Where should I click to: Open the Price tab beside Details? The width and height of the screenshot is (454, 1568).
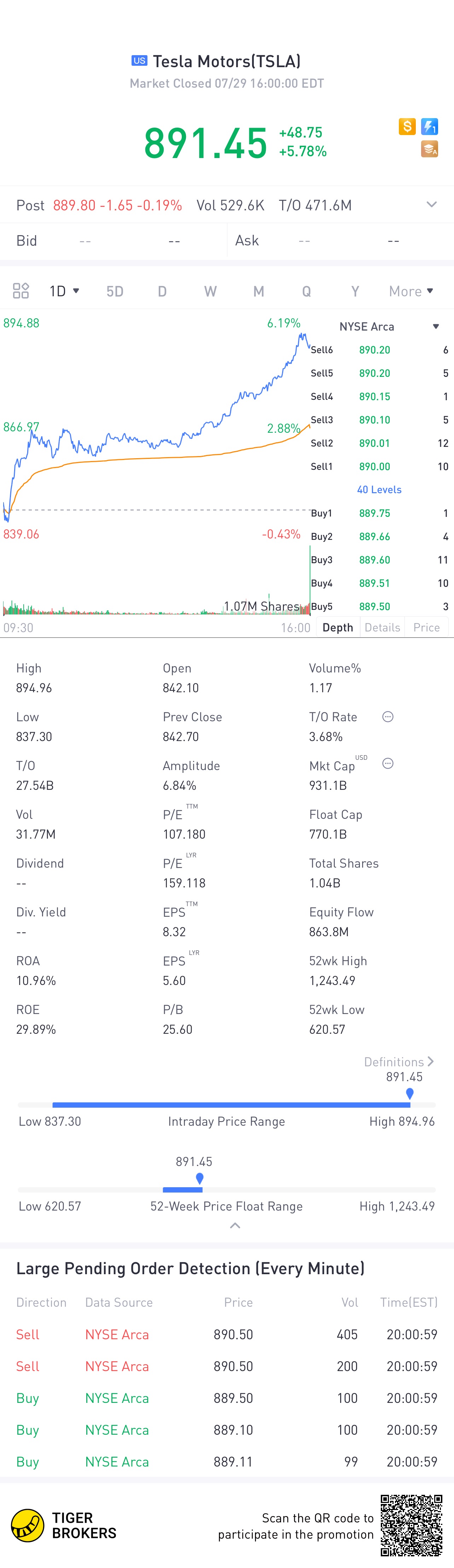coord(426,628)
